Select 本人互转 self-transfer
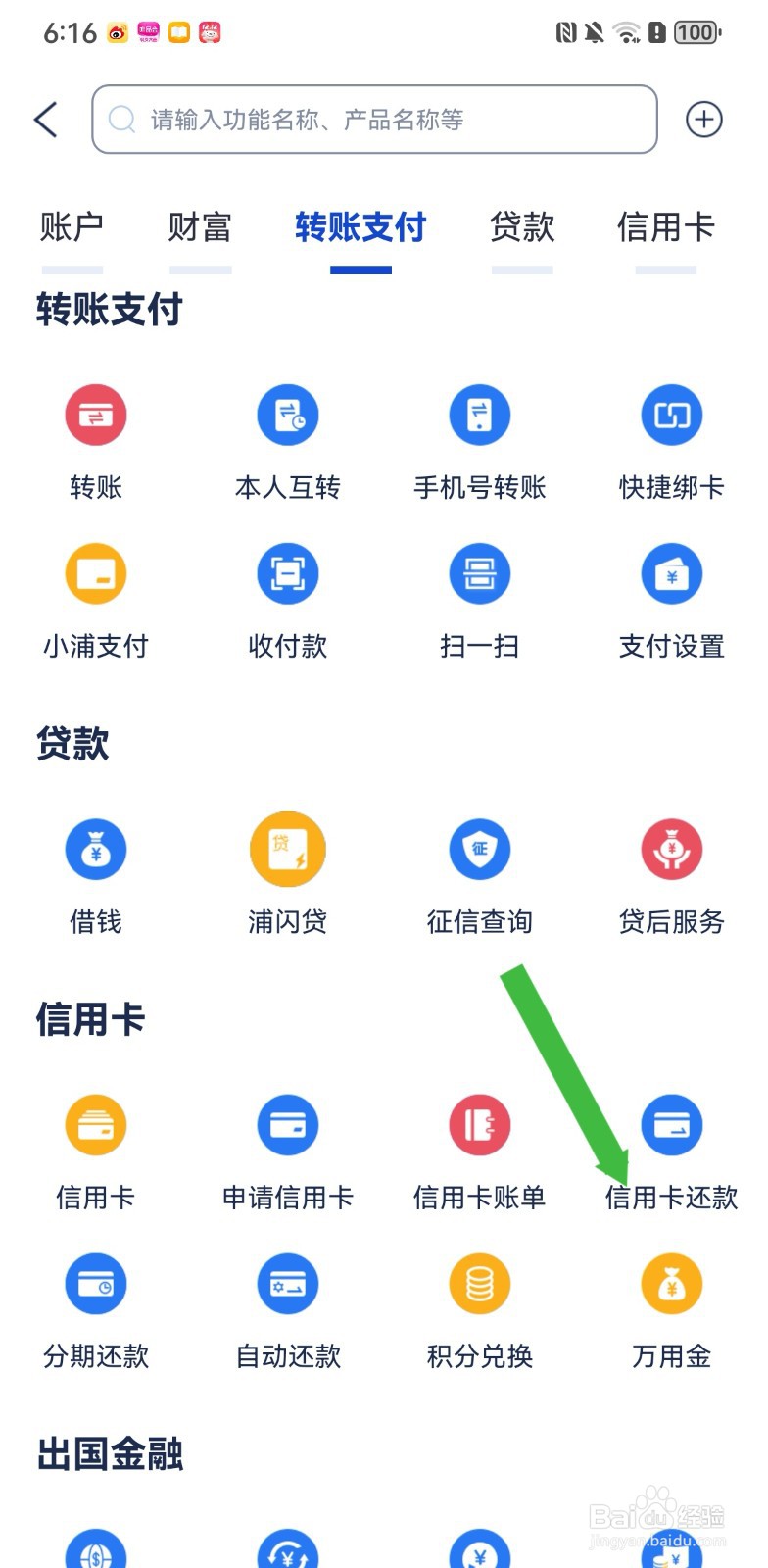Viewport: 768px width, 1568px height. pyautogui.click(x=287, y=415)
